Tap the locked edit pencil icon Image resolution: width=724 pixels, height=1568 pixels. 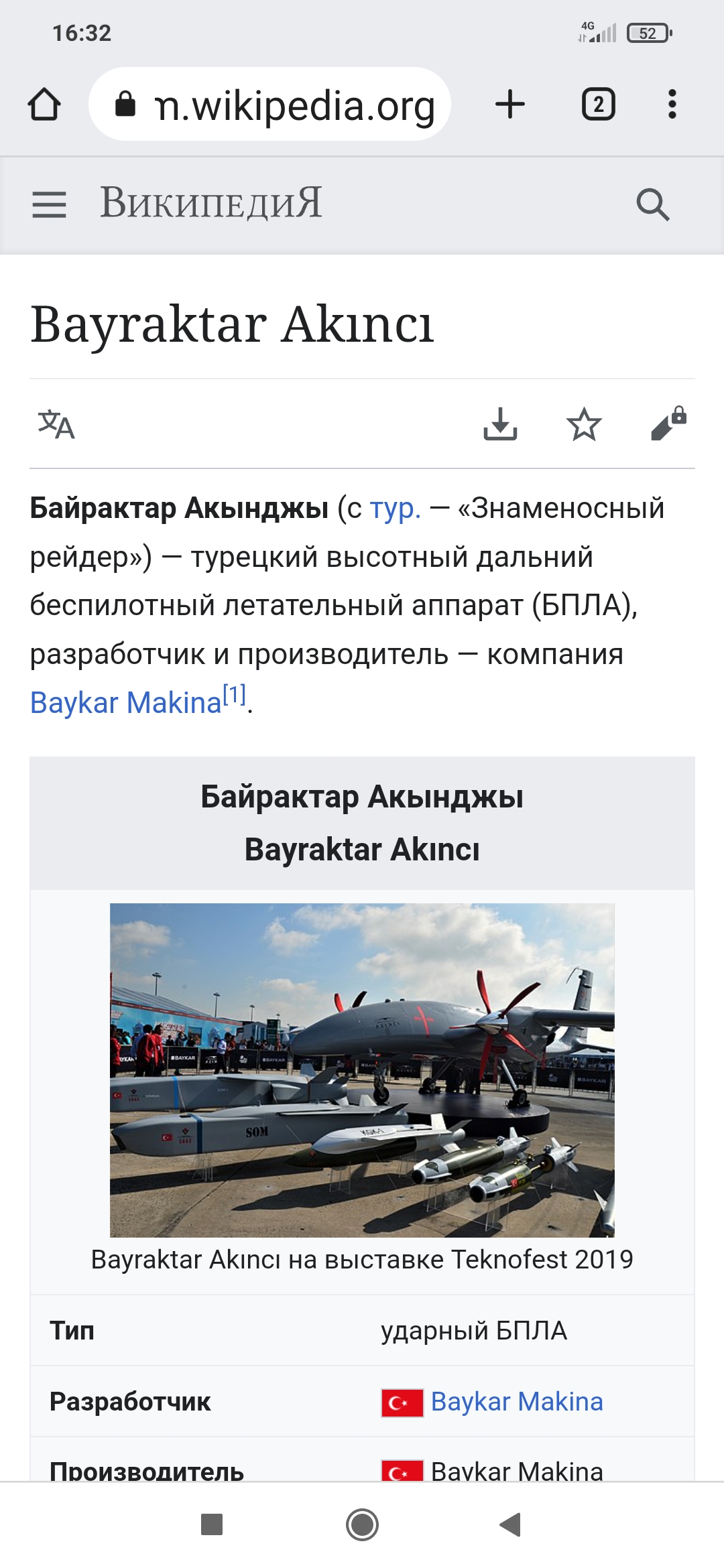click(x=668, y=424)
